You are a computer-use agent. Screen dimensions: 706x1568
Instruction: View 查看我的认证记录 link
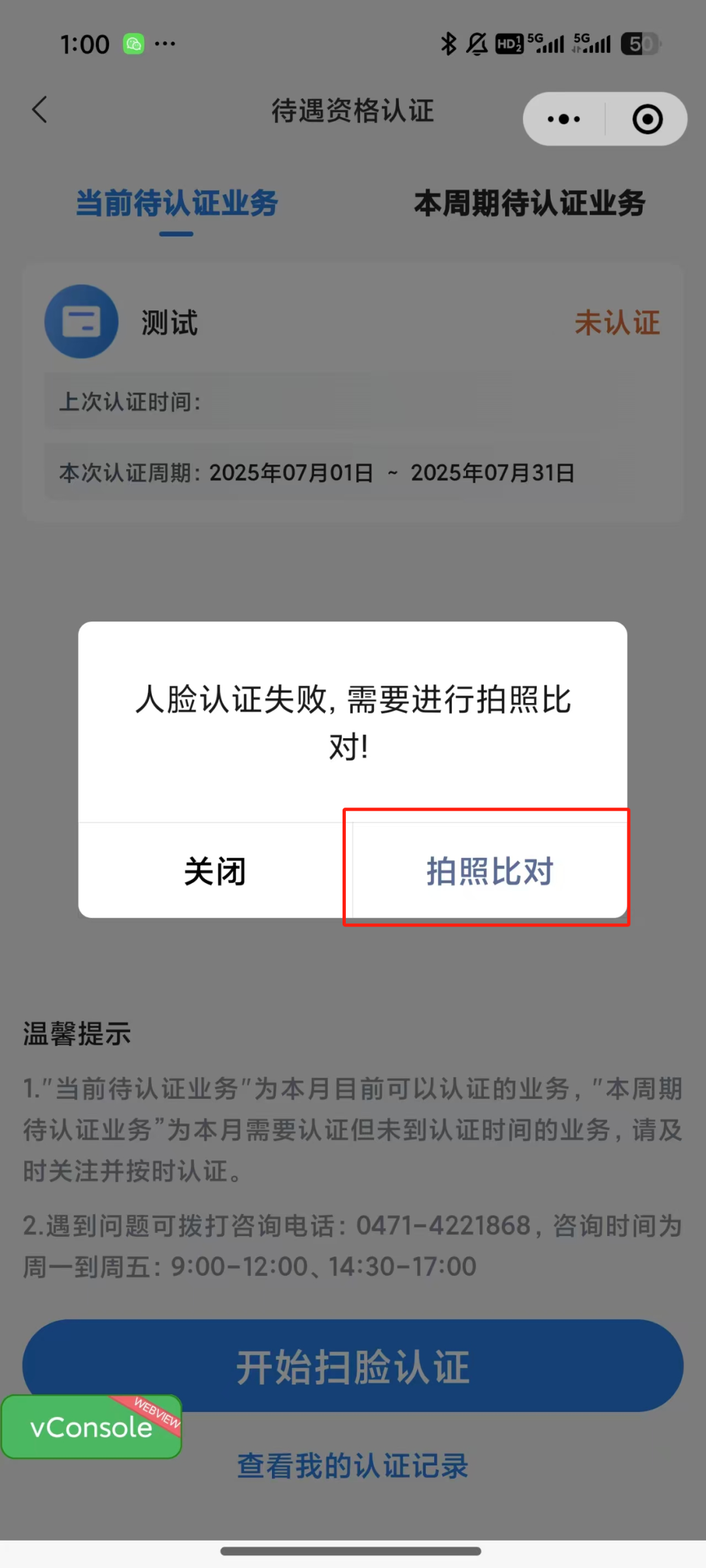click(353, 1465)
